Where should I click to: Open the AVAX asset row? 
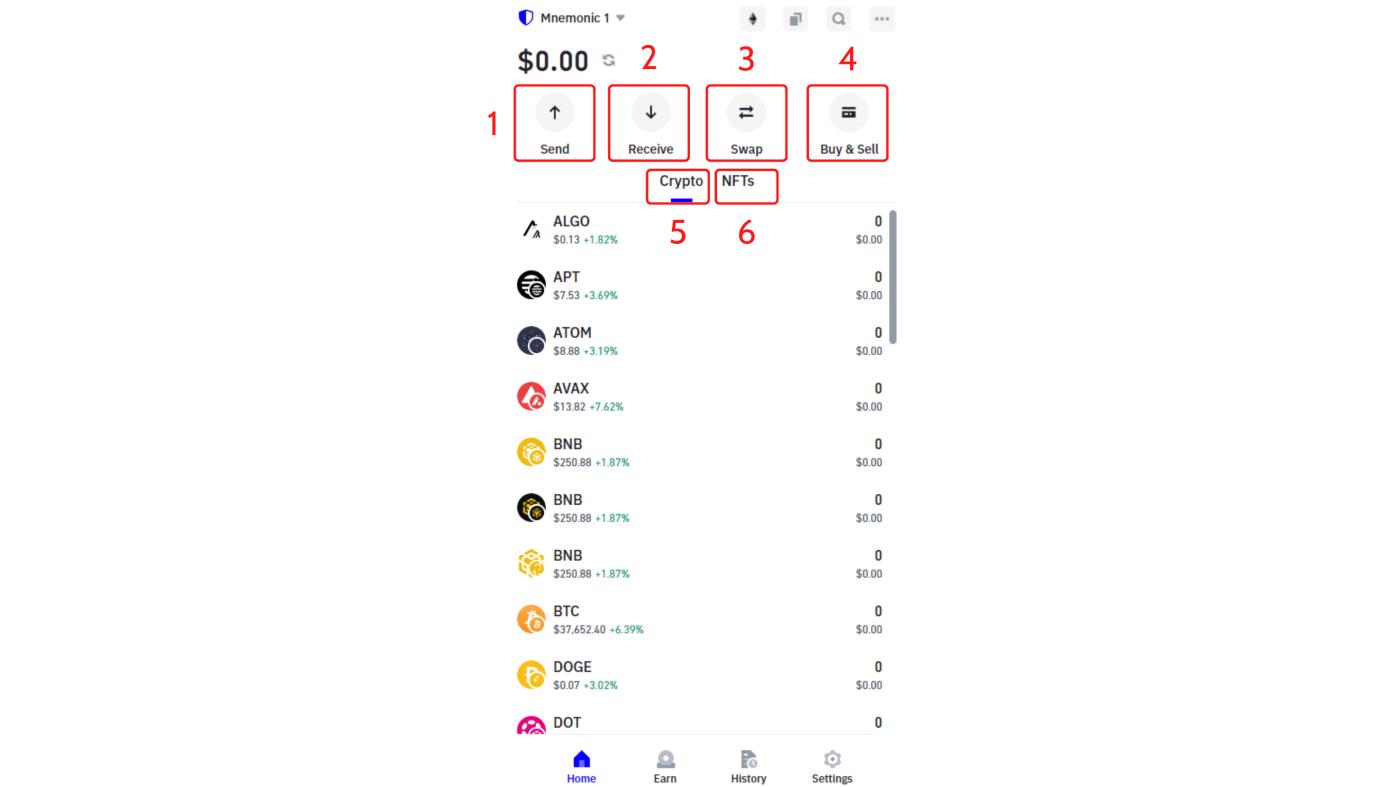(x=700, y=397)
